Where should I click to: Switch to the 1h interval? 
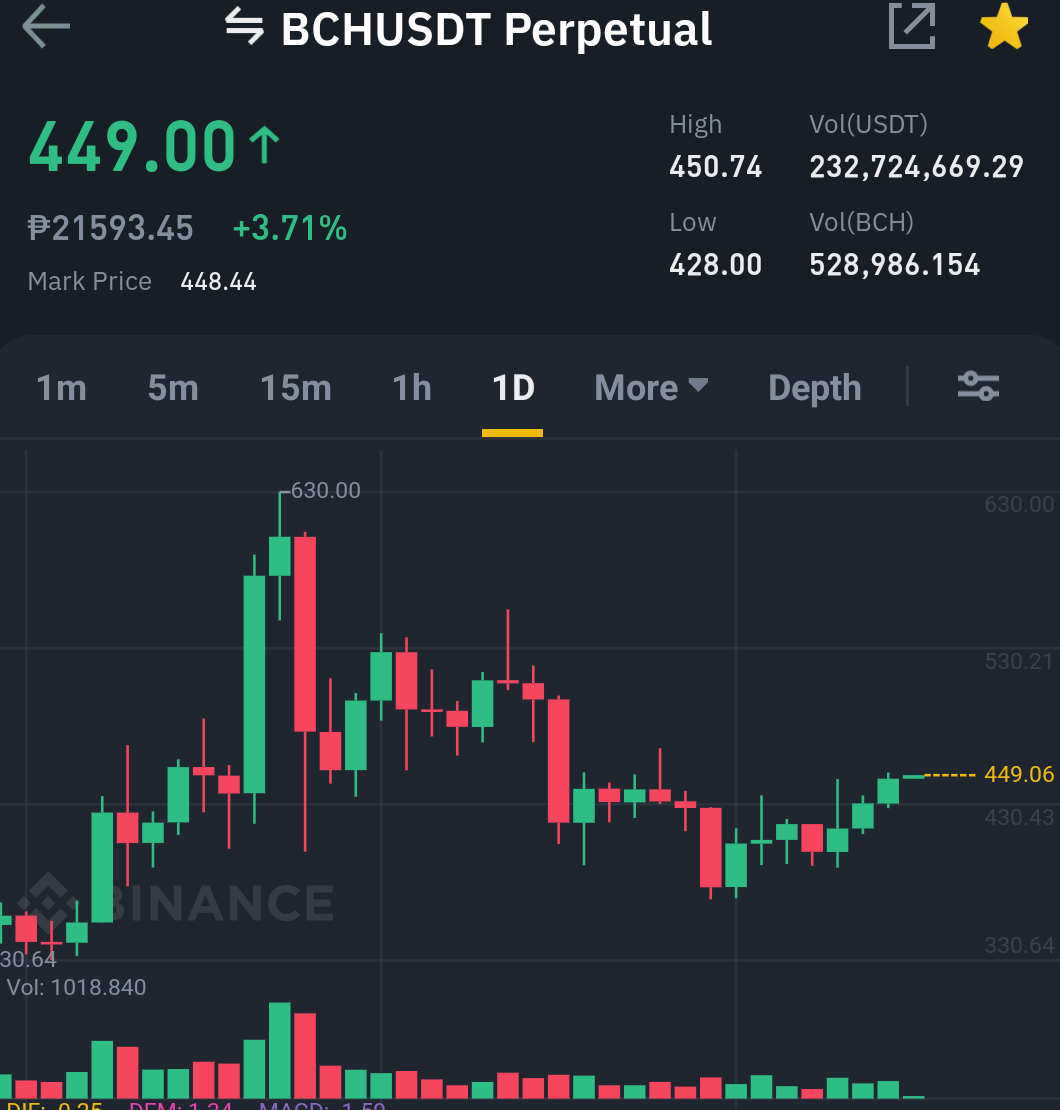tap(411, 388)
